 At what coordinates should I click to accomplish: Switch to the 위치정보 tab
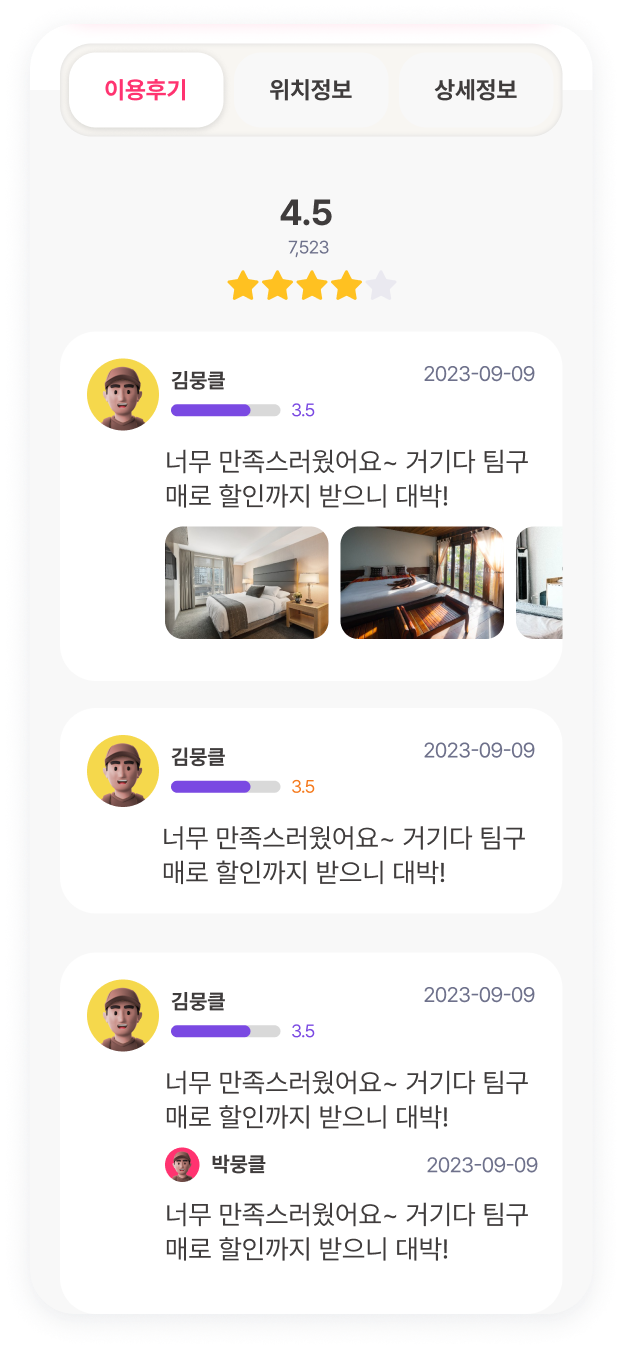[311, 90]
